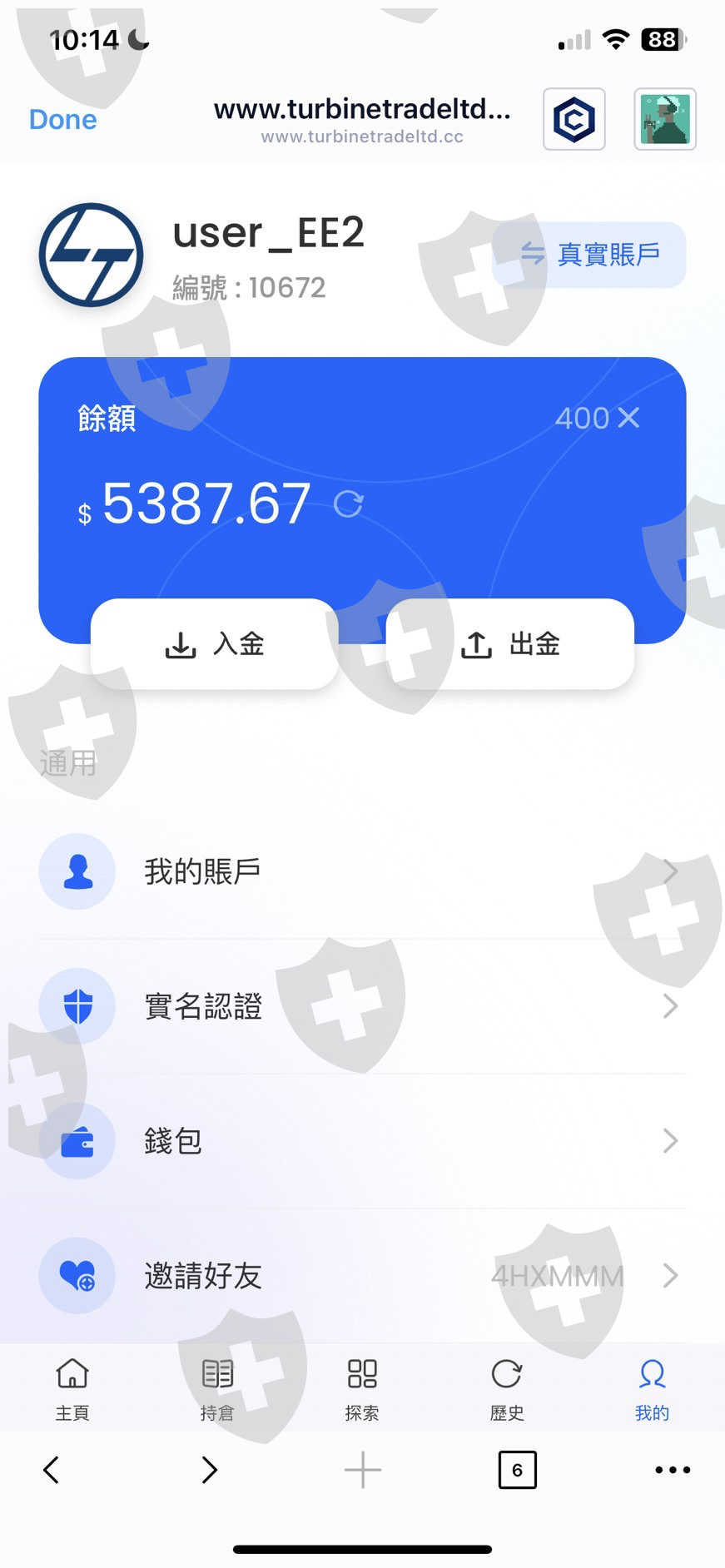Go forward in the browser
The width and height of the screenshot is (725, 1568).
(x=209, y=1470)
